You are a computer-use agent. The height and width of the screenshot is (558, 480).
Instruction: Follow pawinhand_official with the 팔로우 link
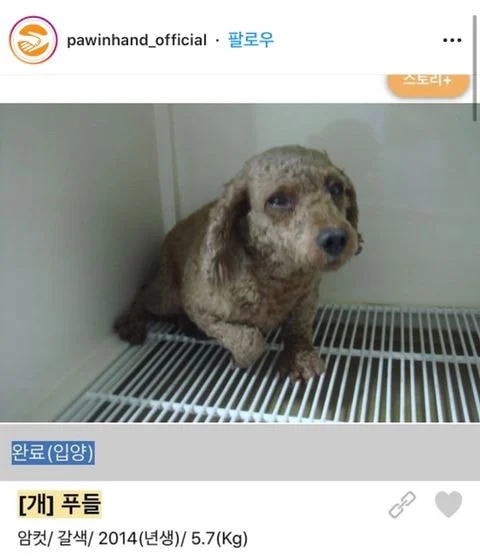point(251,40)
